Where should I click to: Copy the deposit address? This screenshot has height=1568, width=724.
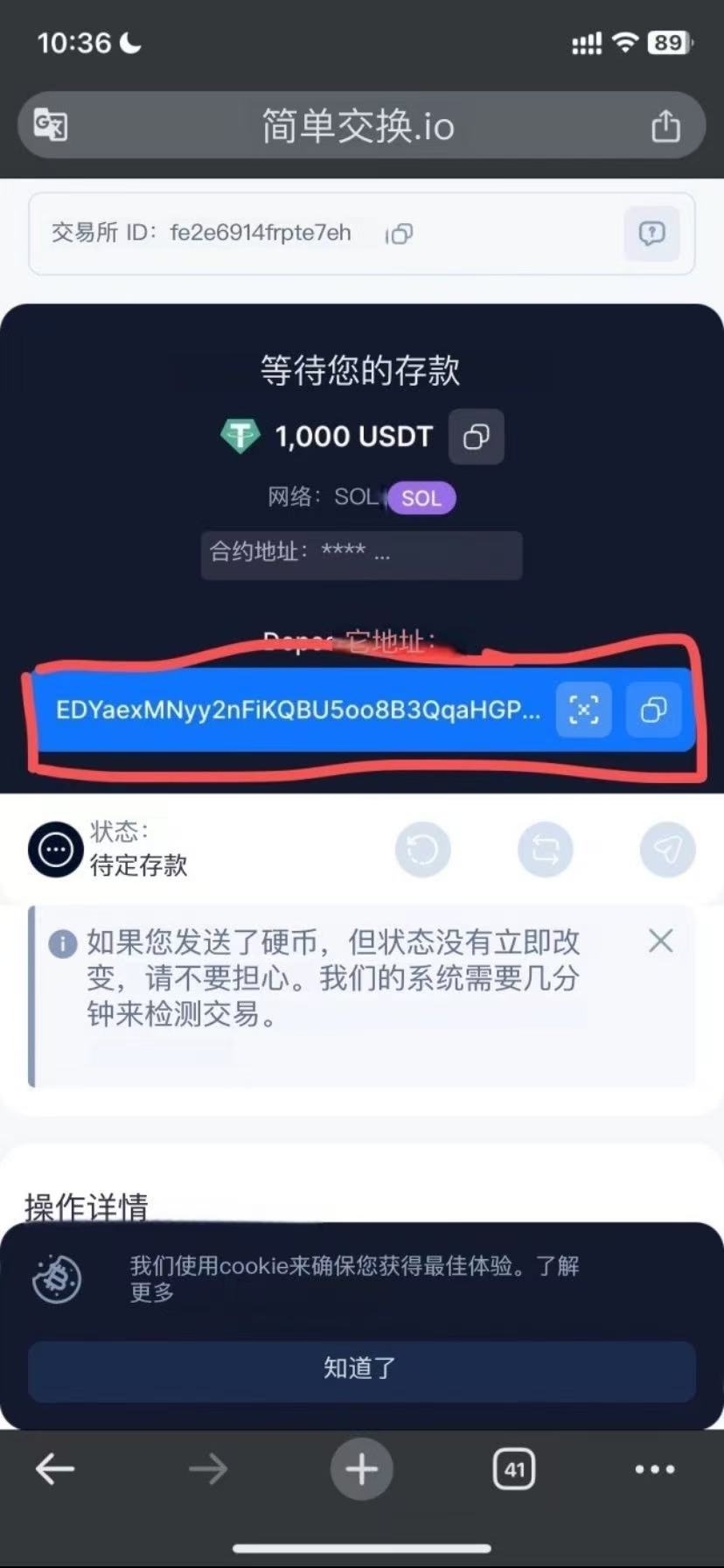pyautogui.click(x=653, y=710)
